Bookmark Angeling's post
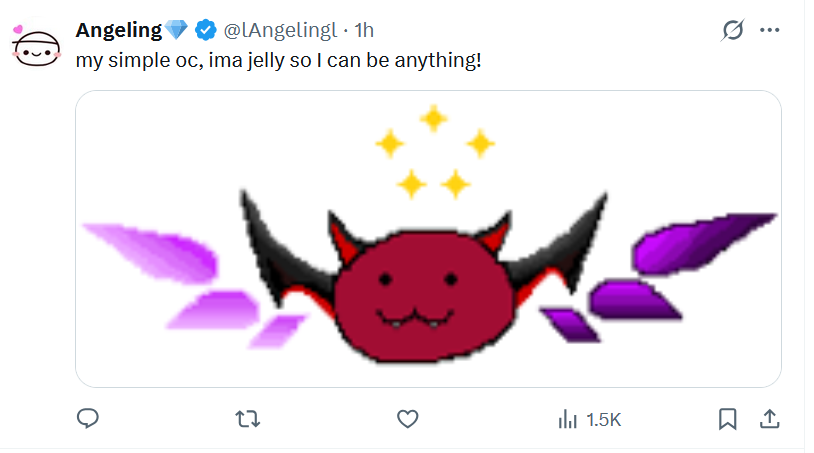Viewport: 814px width, 453px height. pyautogui.click(x=728, y=419)
